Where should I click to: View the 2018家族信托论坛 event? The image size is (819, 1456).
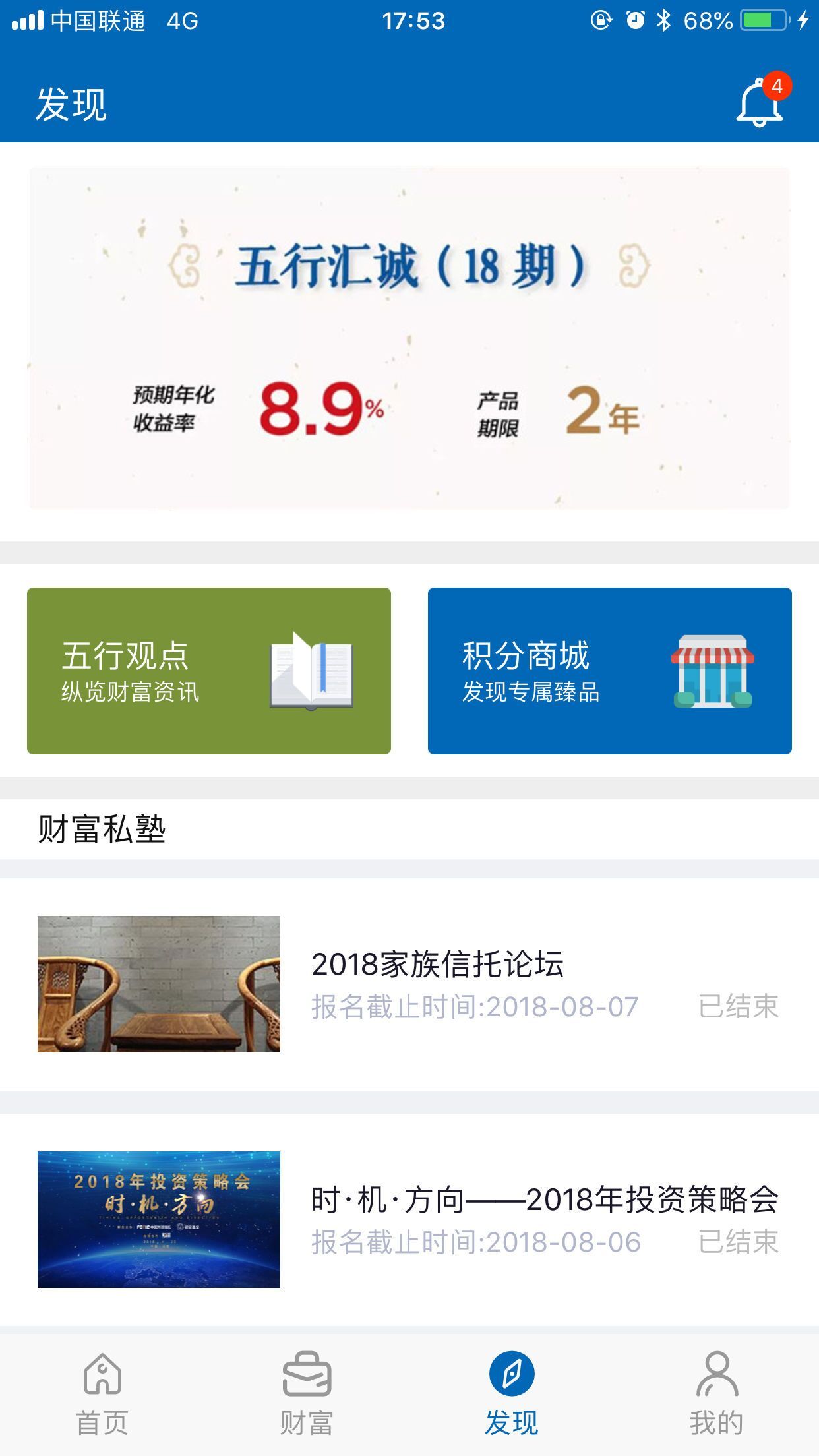(409, 984)
